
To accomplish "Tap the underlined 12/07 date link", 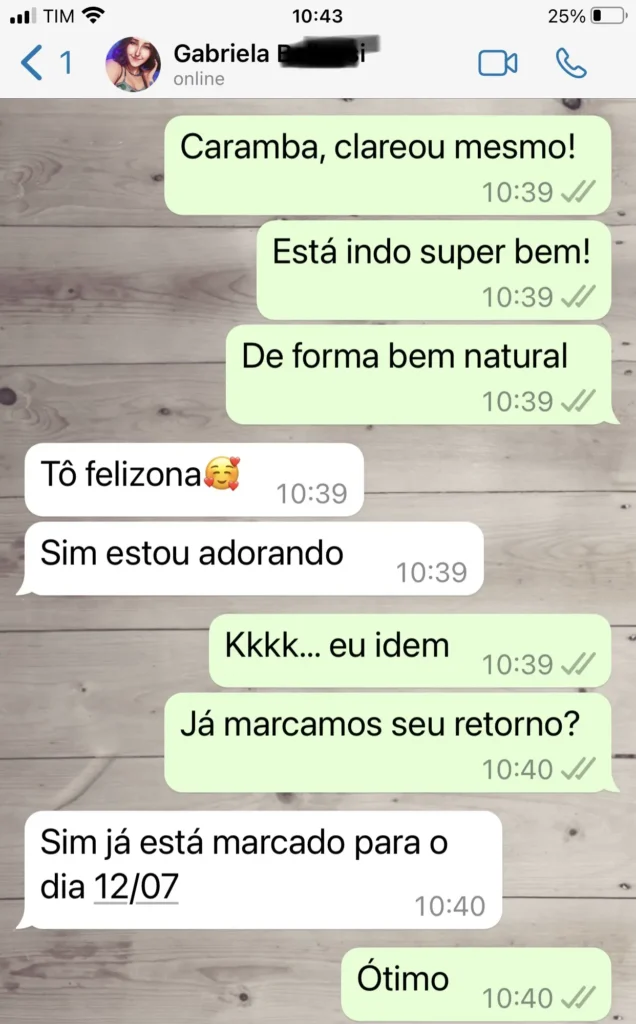I will click(135, 885).
